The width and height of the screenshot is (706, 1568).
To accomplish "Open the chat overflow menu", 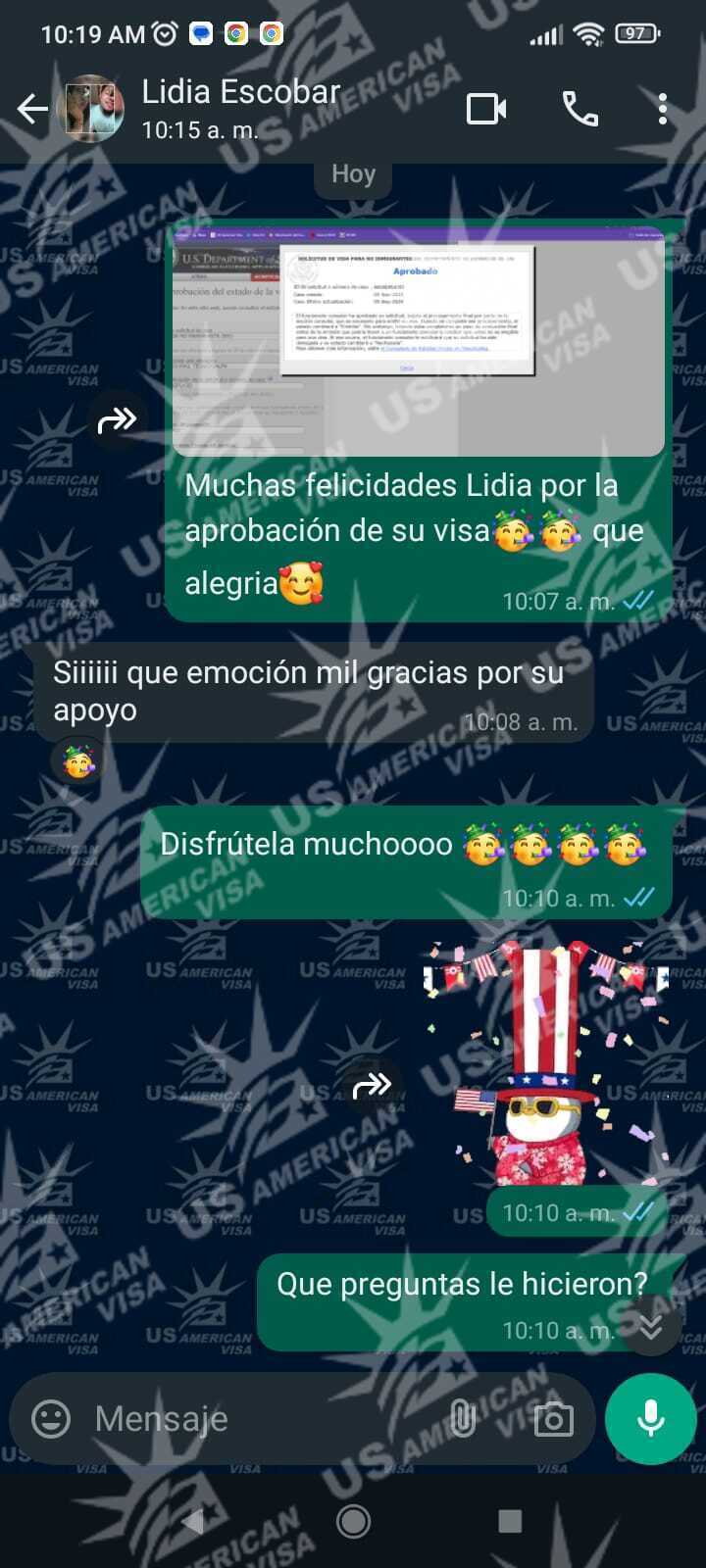I will [x=663, y=109].
